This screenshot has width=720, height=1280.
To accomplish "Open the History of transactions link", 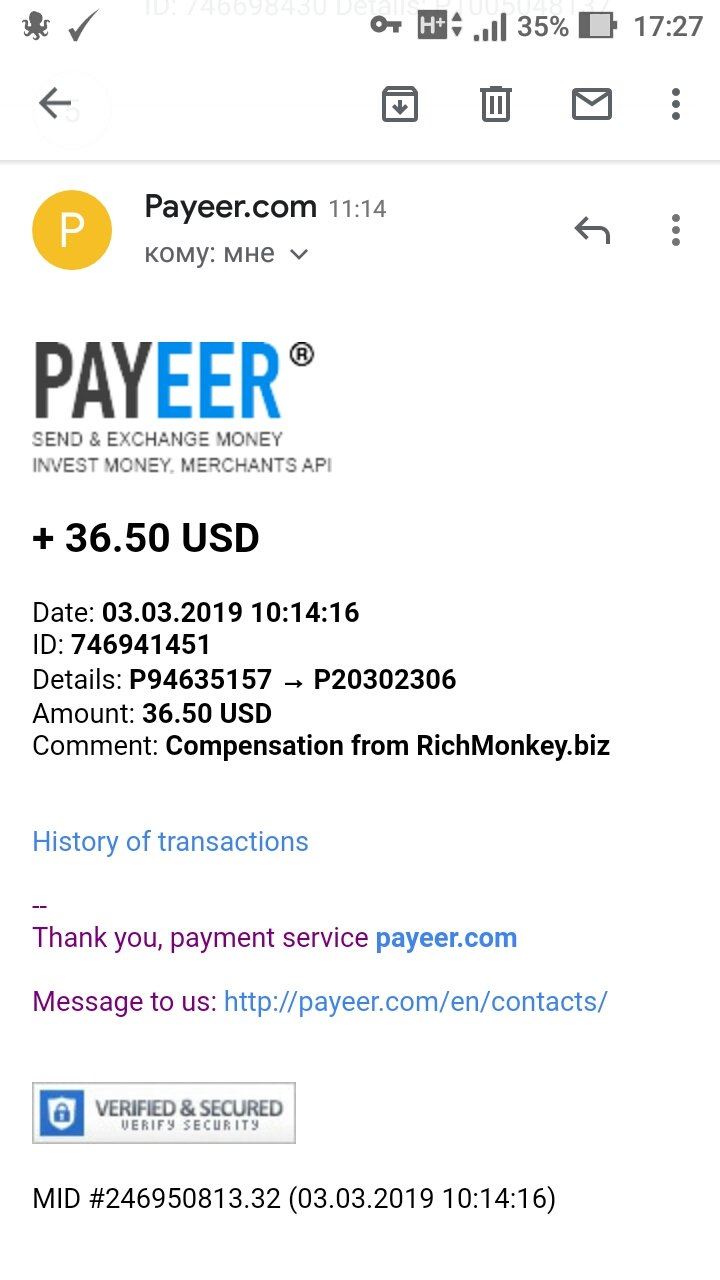I will point(170,842).
